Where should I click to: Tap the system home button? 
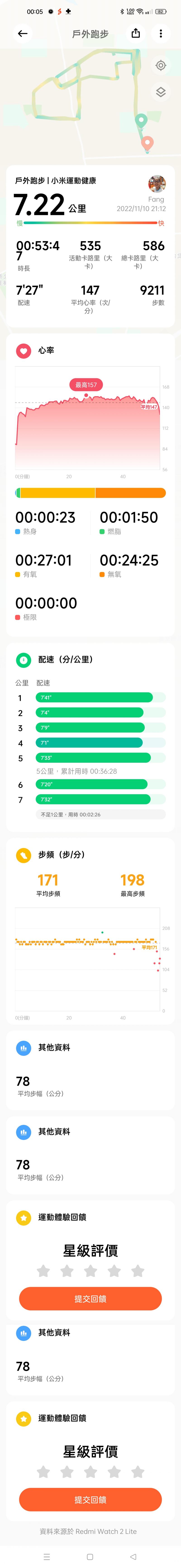point(90,1556)
